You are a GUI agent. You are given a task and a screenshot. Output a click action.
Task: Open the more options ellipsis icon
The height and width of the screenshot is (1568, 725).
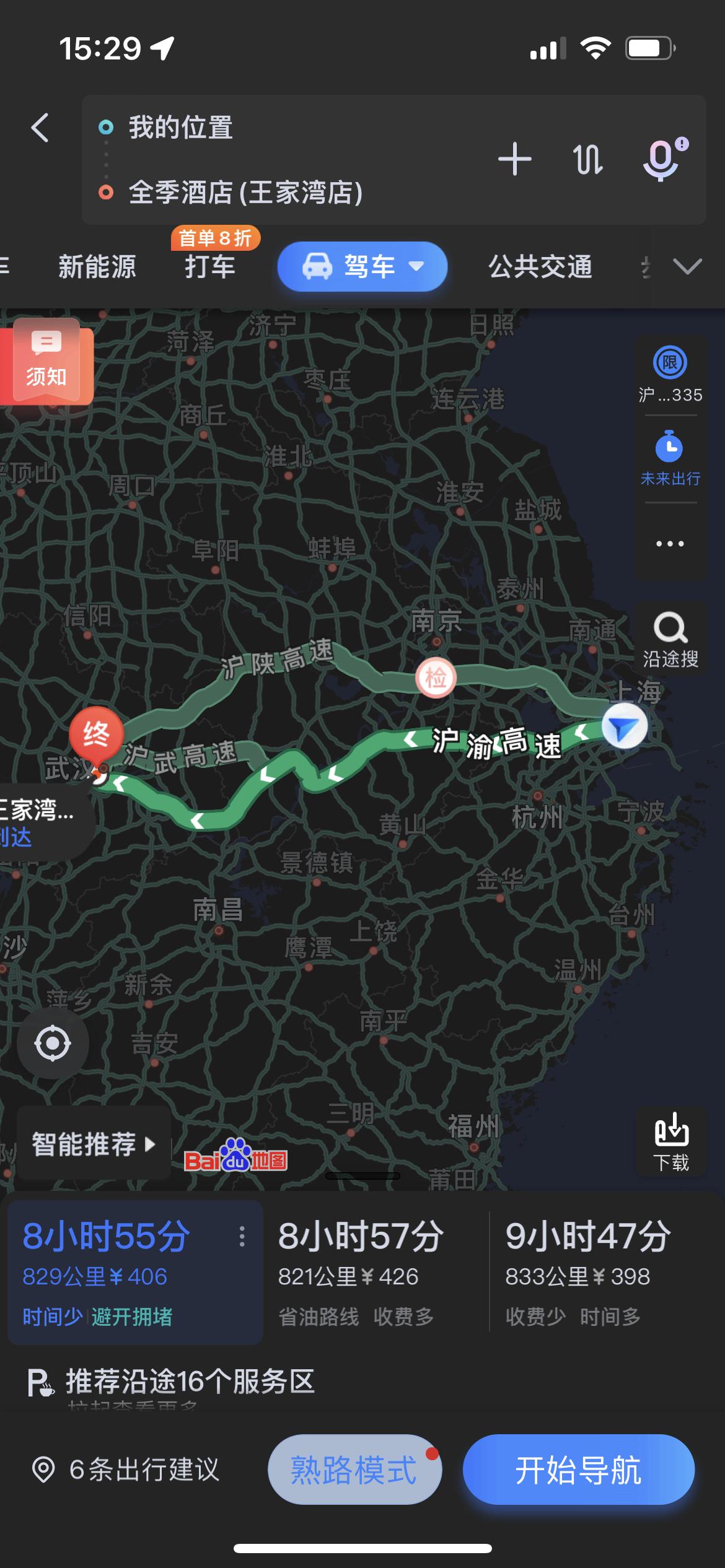coord(668,543)
